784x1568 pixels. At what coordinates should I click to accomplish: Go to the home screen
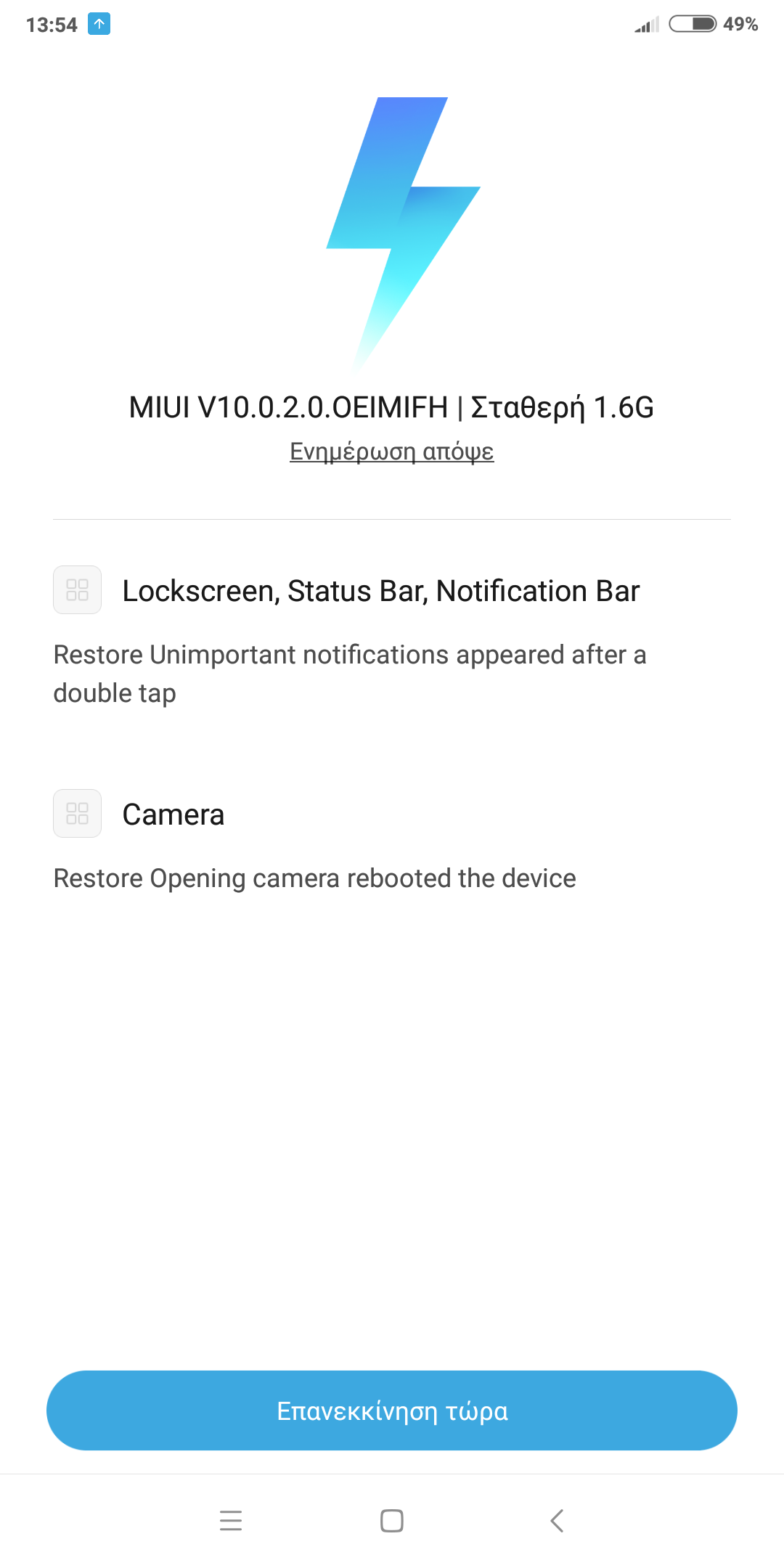392,1520
